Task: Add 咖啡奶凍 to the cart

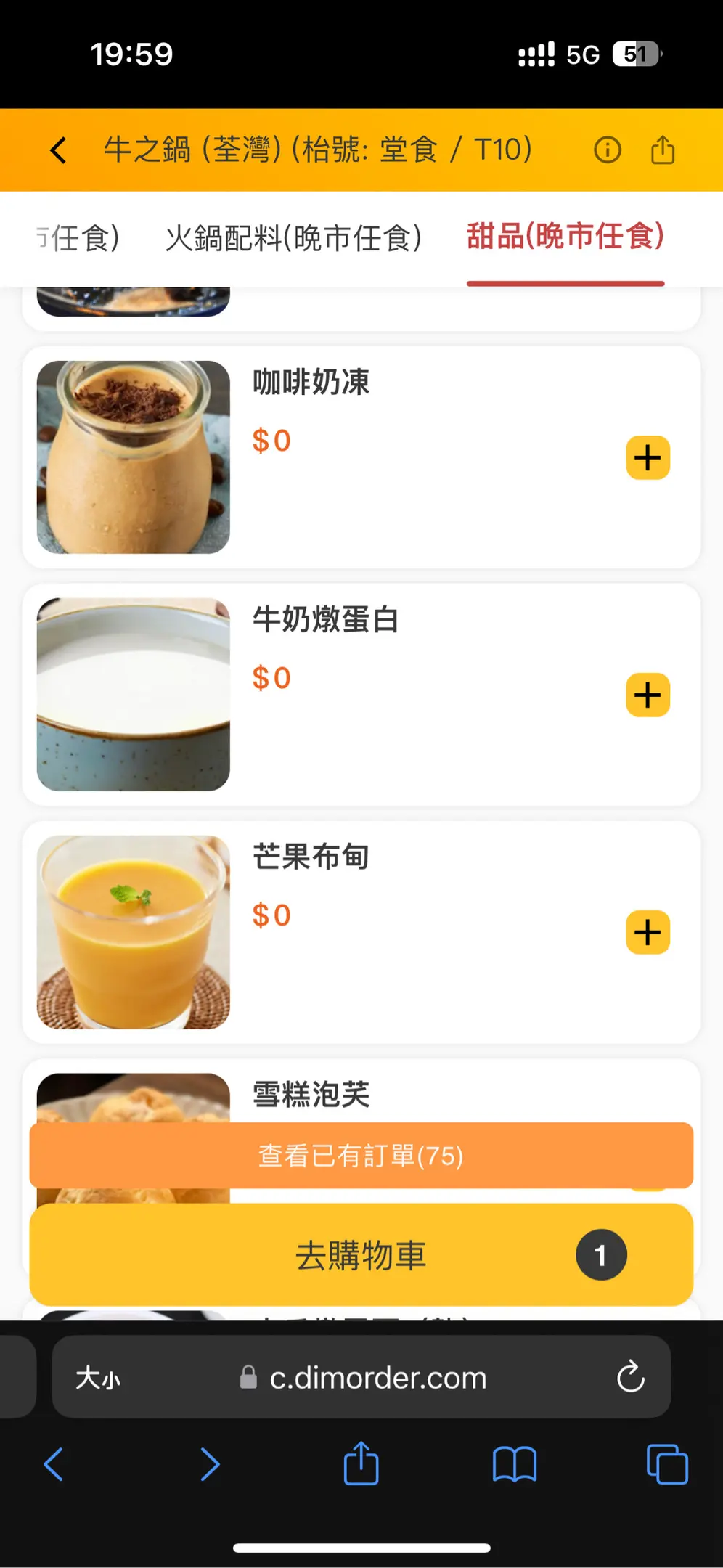Action: 648,458
